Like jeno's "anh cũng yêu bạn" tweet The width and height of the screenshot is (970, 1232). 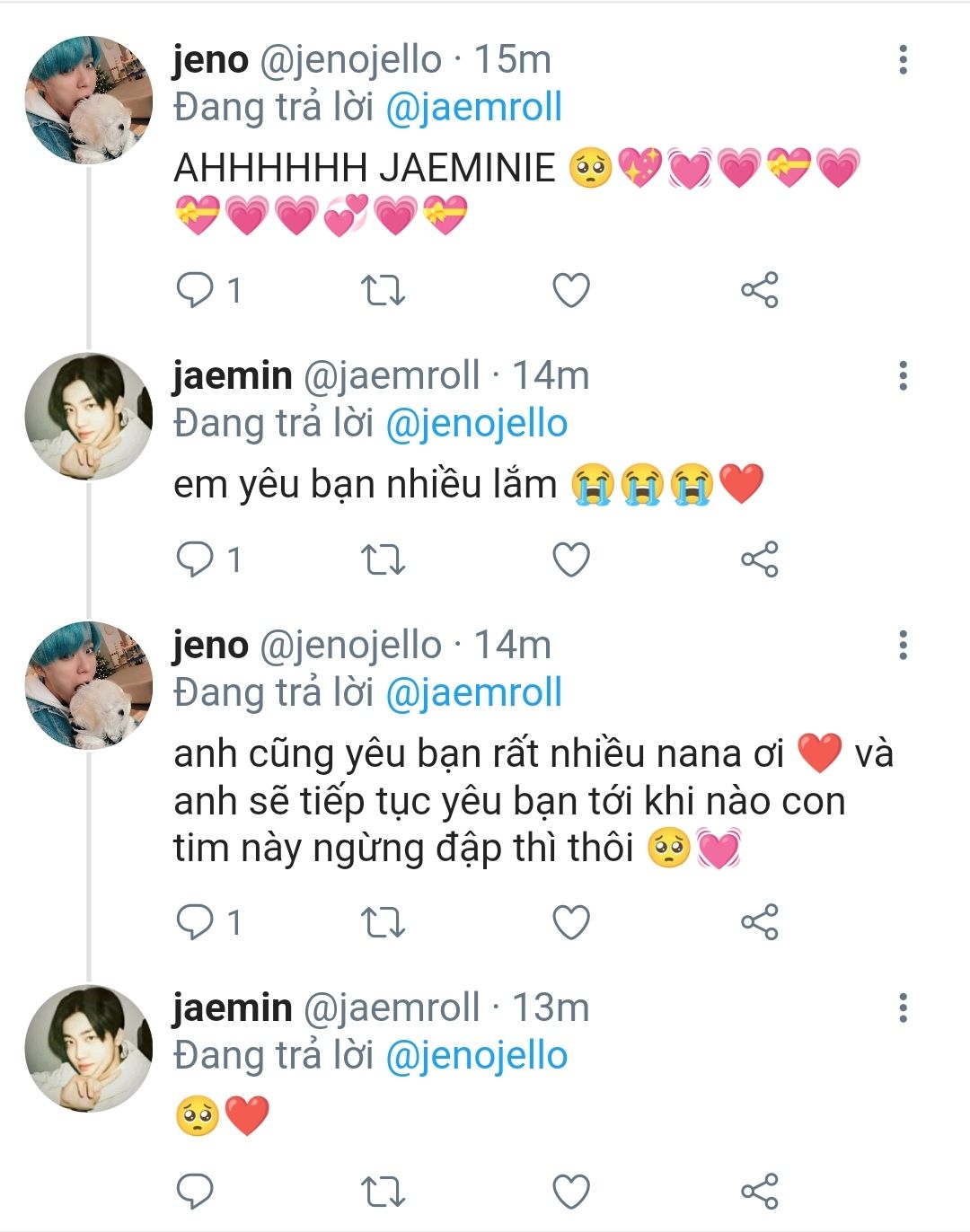pos(570,922)
